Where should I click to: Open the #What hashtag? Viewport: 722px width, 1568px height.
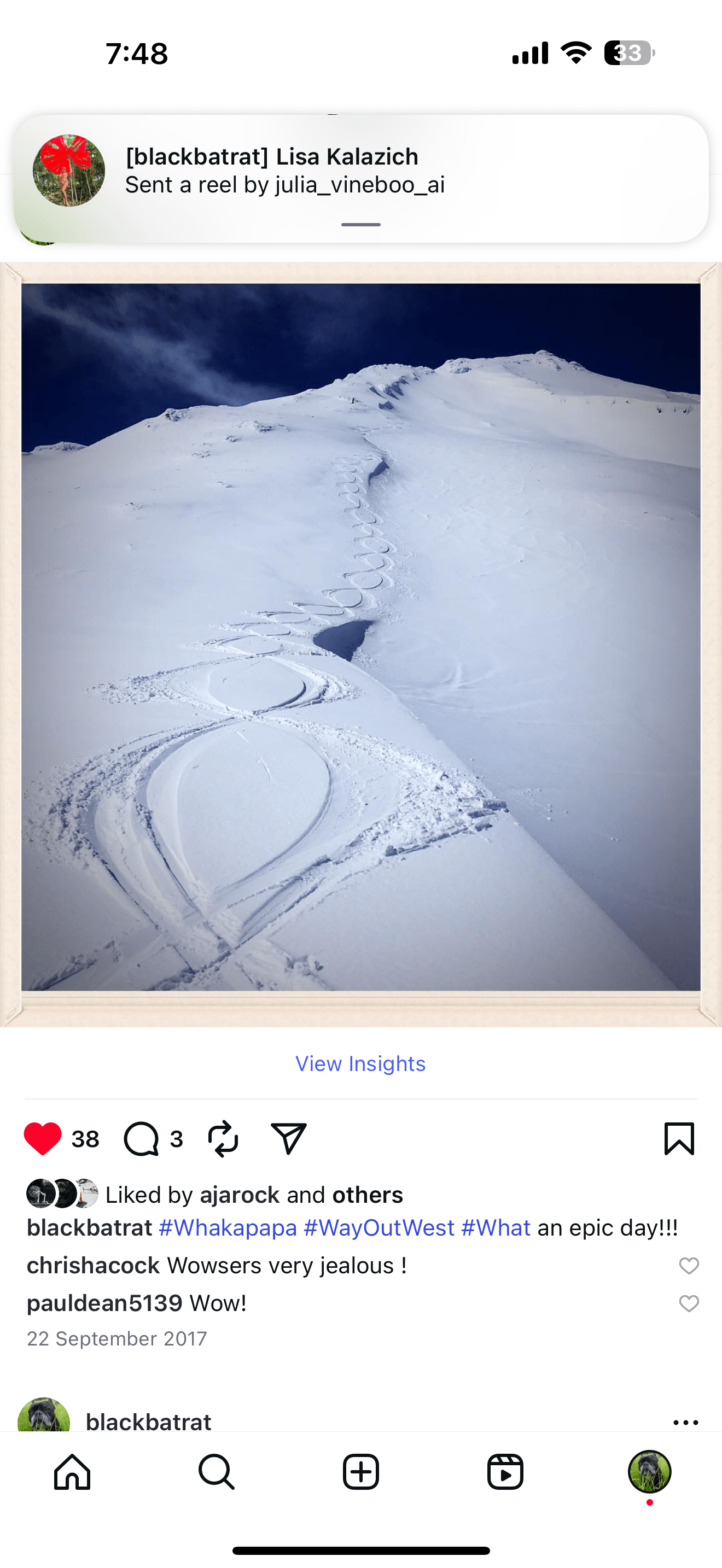click(496, 1228)
